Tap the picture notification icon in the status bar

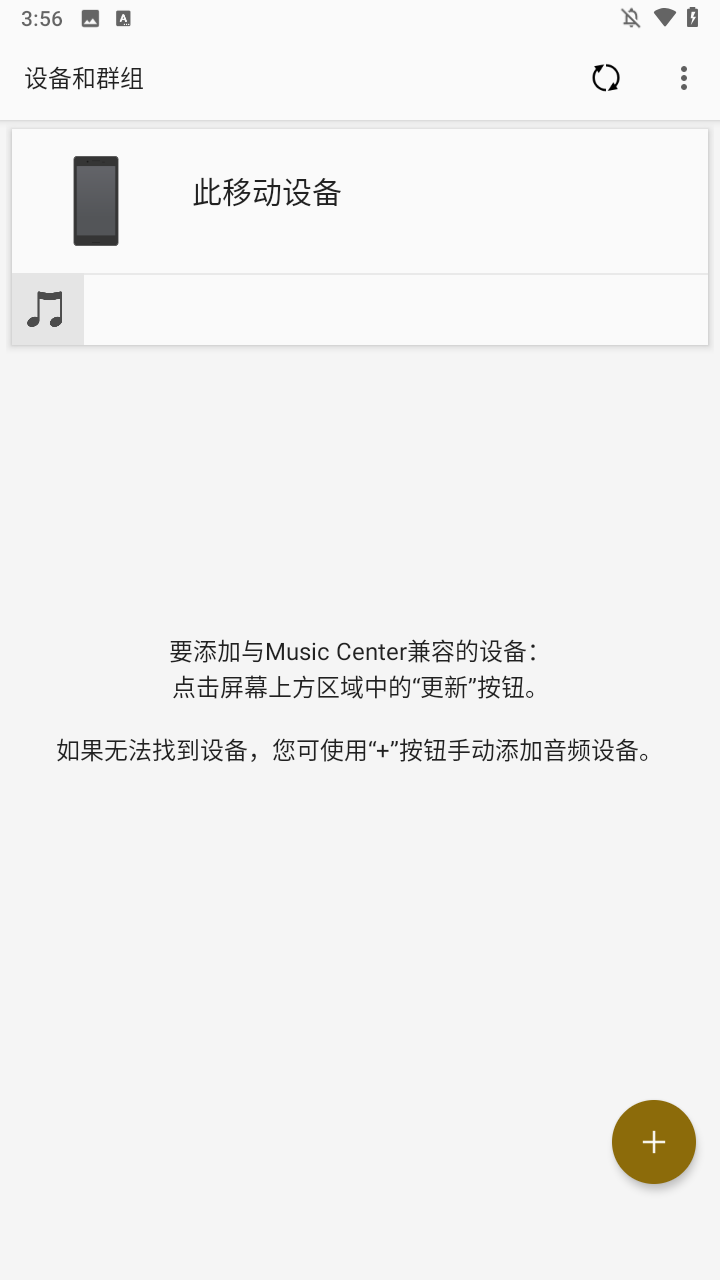(89, 17)
